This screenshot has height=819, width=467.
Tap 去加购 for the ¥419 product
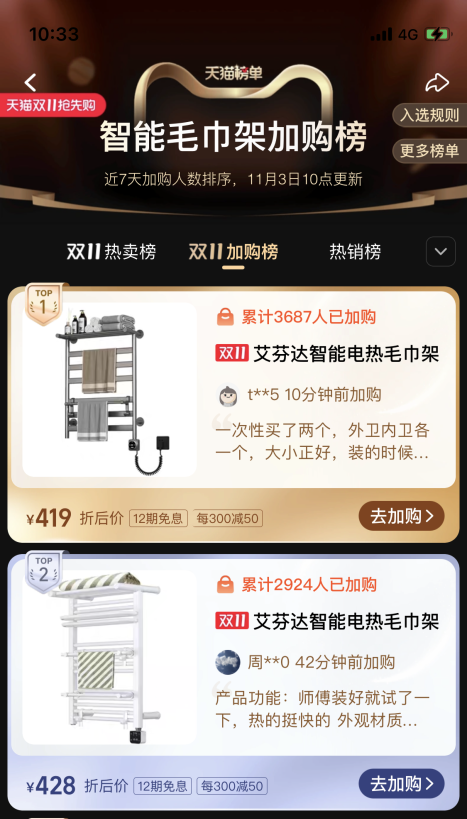click(x=401, y=516)
